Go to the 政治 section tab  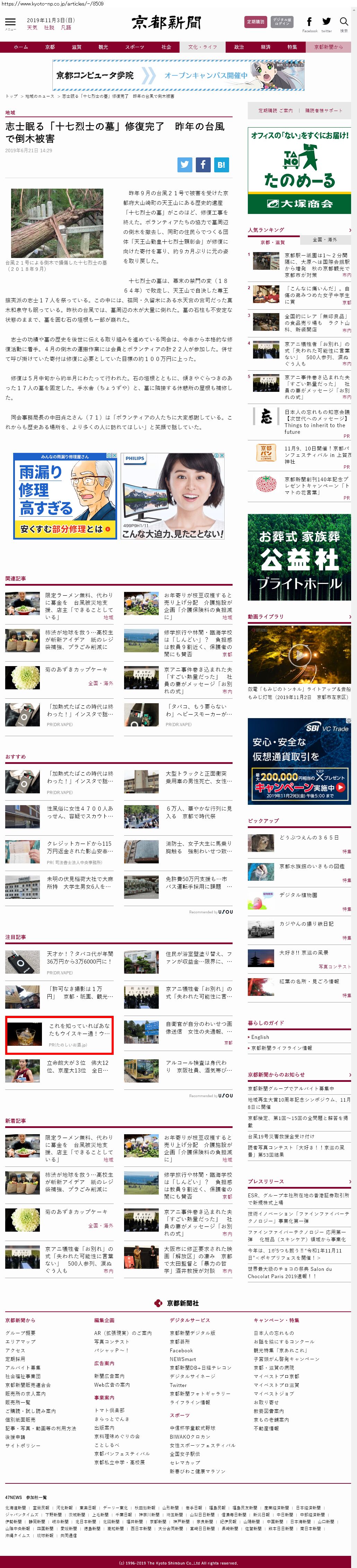[x=239, y=47]
